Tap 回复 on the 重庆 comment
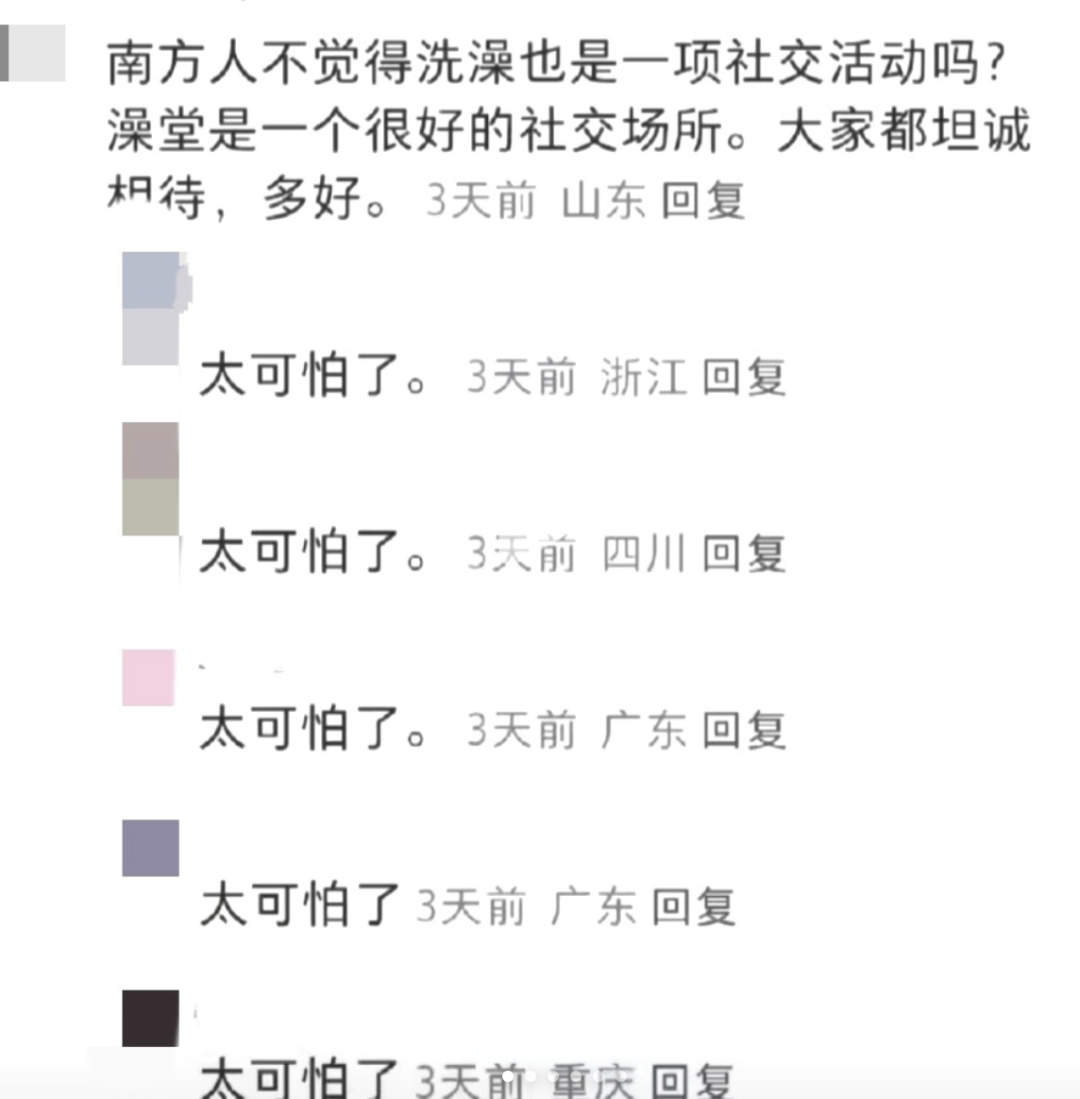 pos(693,1081)
